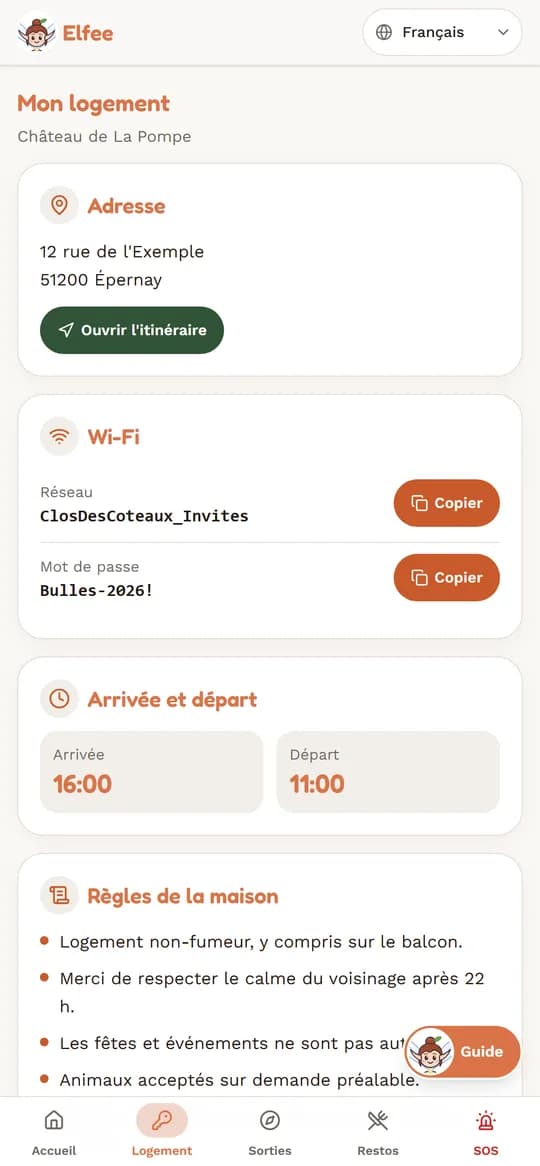Tap Ouvrir l'itinéraire button

click(132, 329)
